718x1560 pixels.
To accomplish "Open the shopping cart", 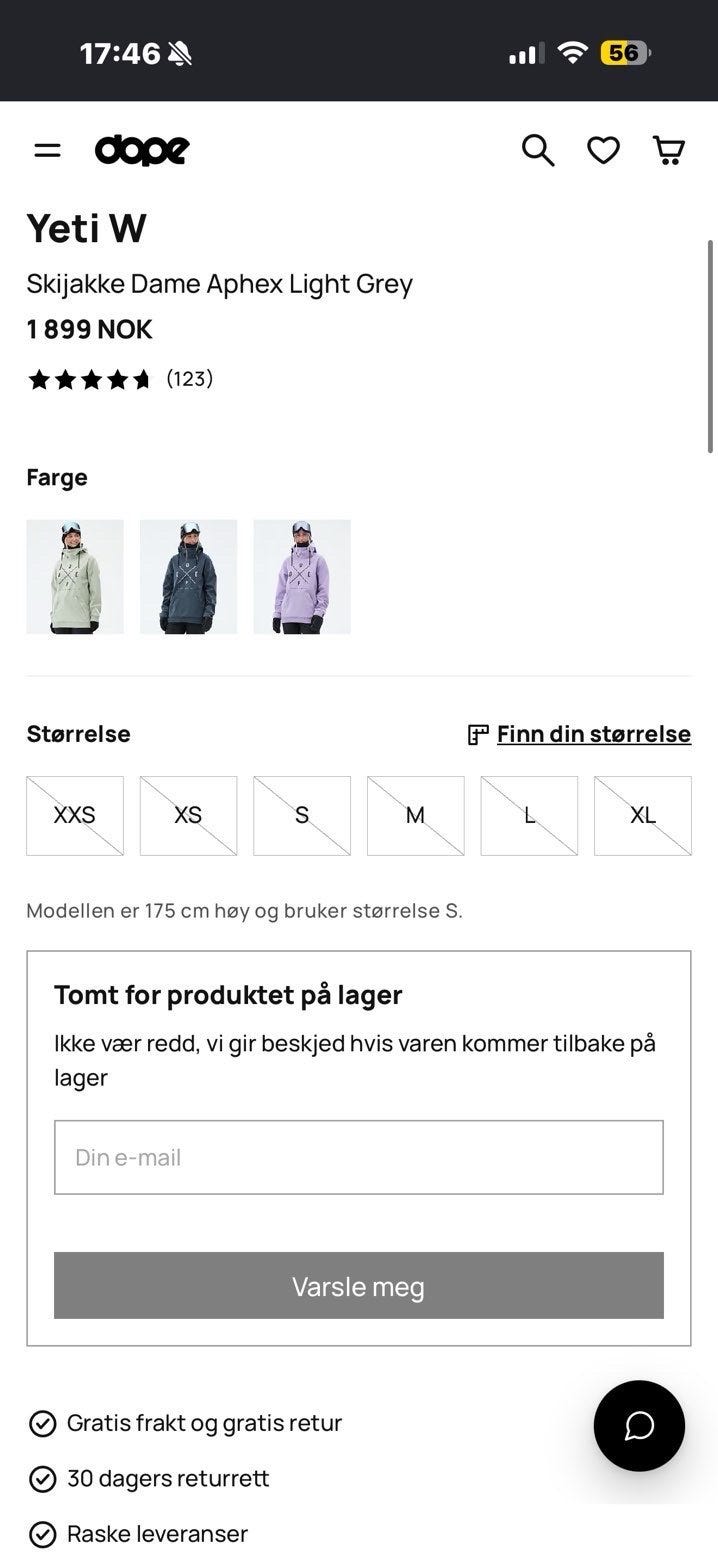I will coord(669,150).
